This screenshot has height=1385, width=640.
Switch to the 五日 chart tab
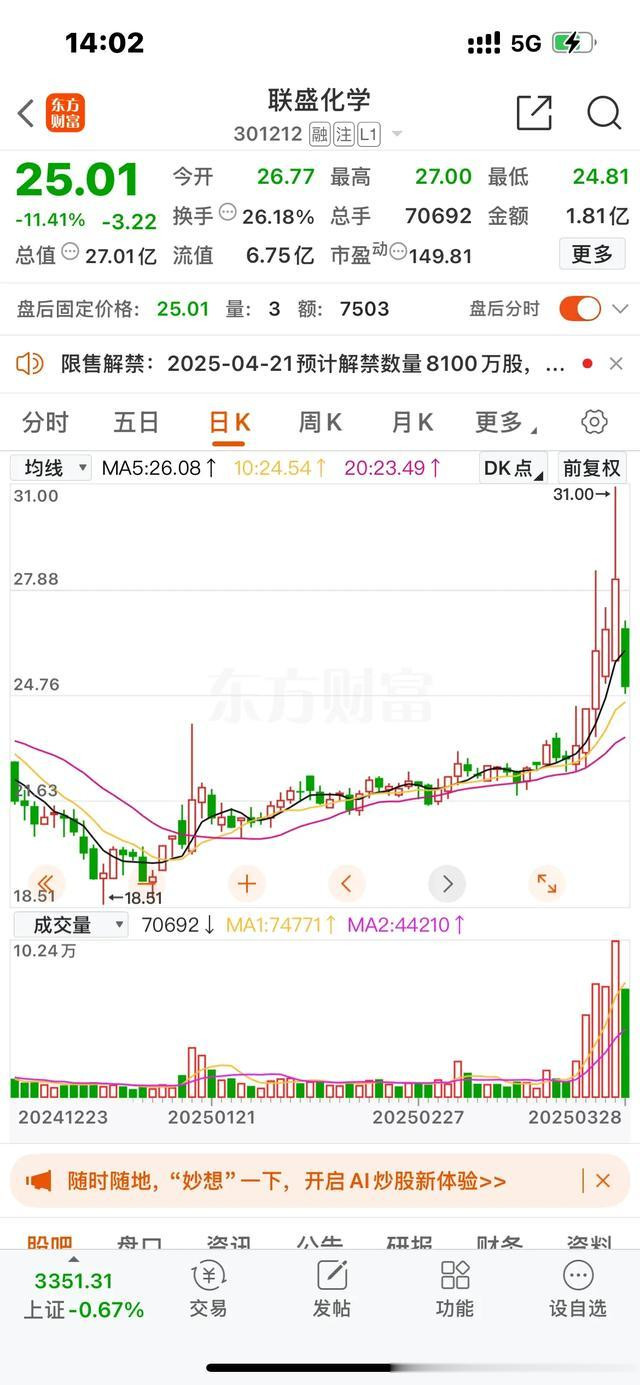[x=136, y=423]
